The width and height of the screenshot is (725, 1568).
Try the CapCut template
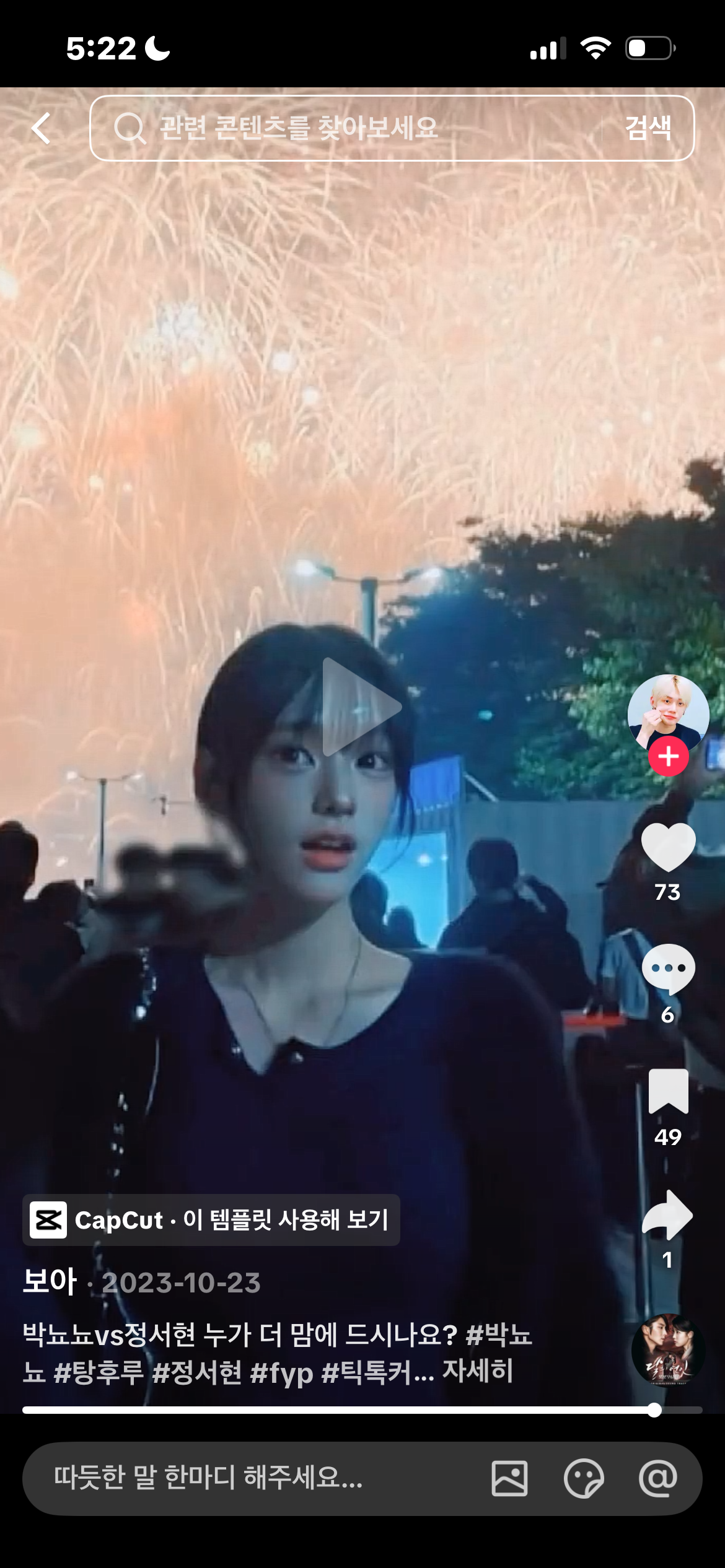click(x=211, y=1220)
